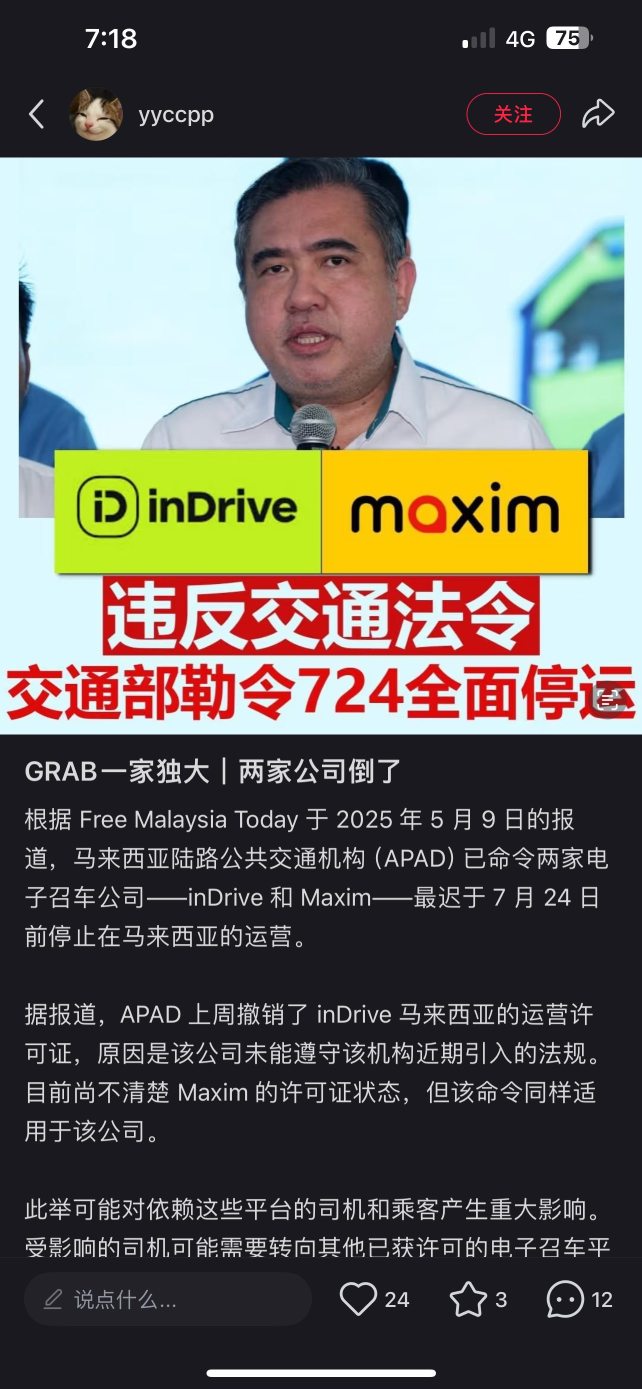Image resolution: width=642 pixels, height=1389 pixels.
Task: Go back using the top-left arrow
Action: 37,115
